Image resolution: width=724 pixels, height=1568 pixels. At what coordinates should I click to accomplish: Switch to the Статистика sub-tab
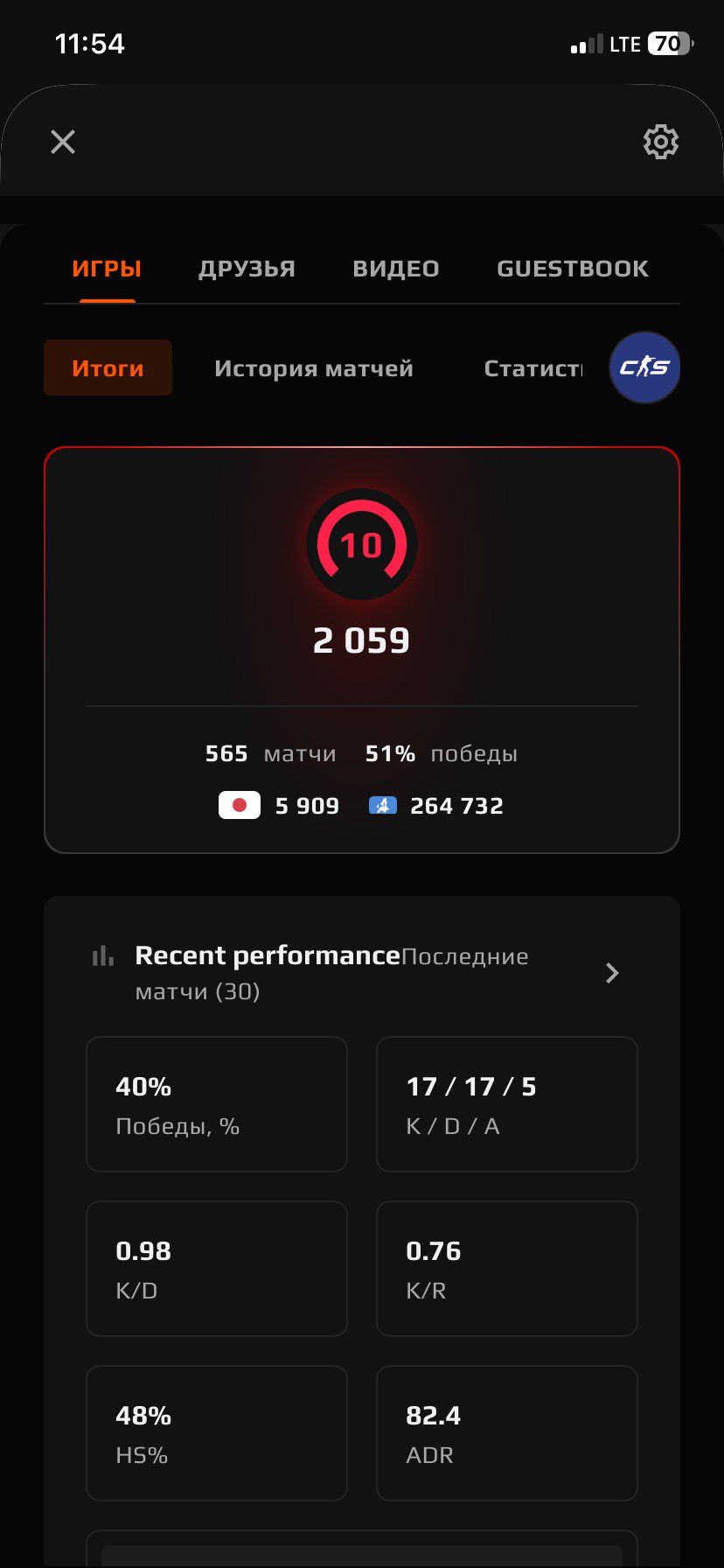click(533, 368)
